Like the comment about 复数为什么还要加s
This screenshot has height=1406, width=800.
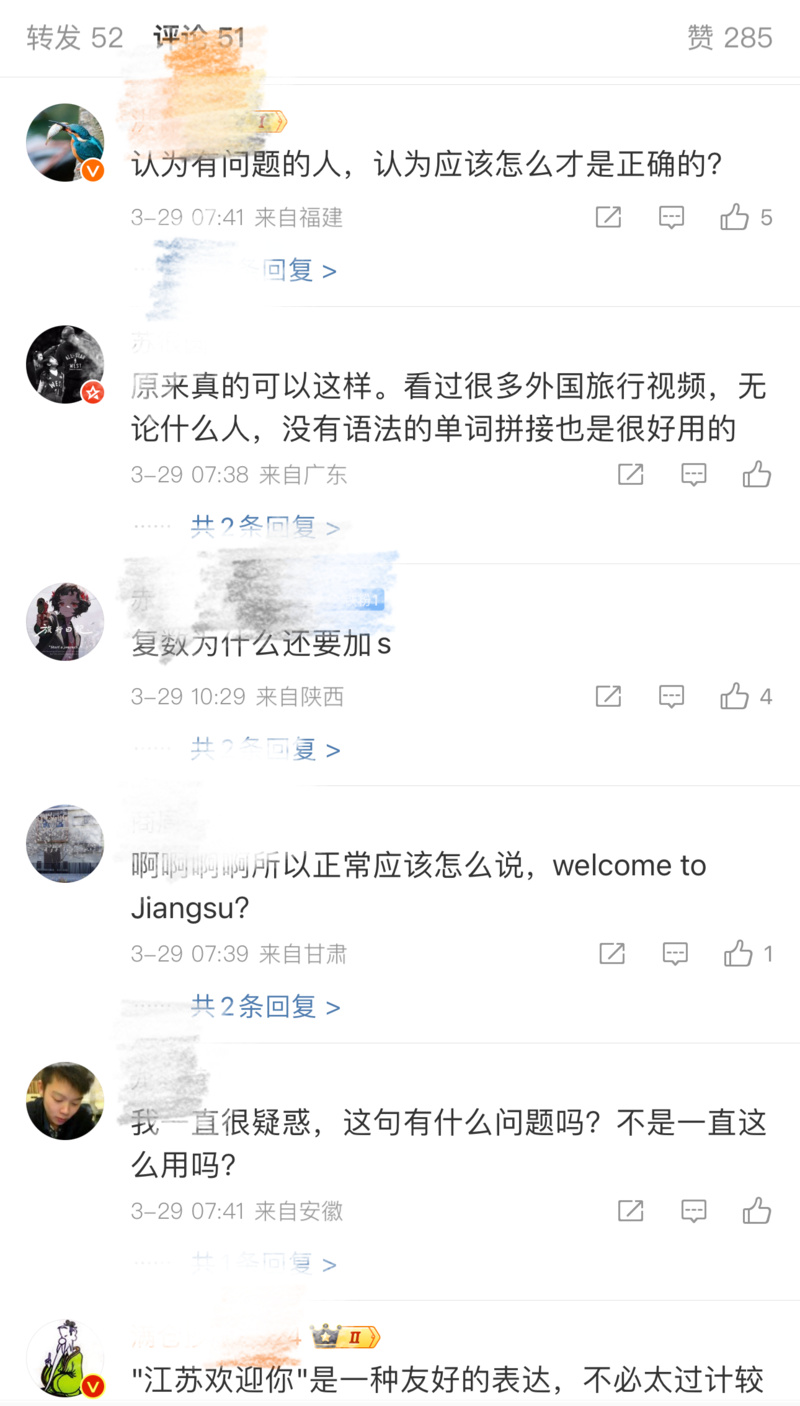coord(735,696)
